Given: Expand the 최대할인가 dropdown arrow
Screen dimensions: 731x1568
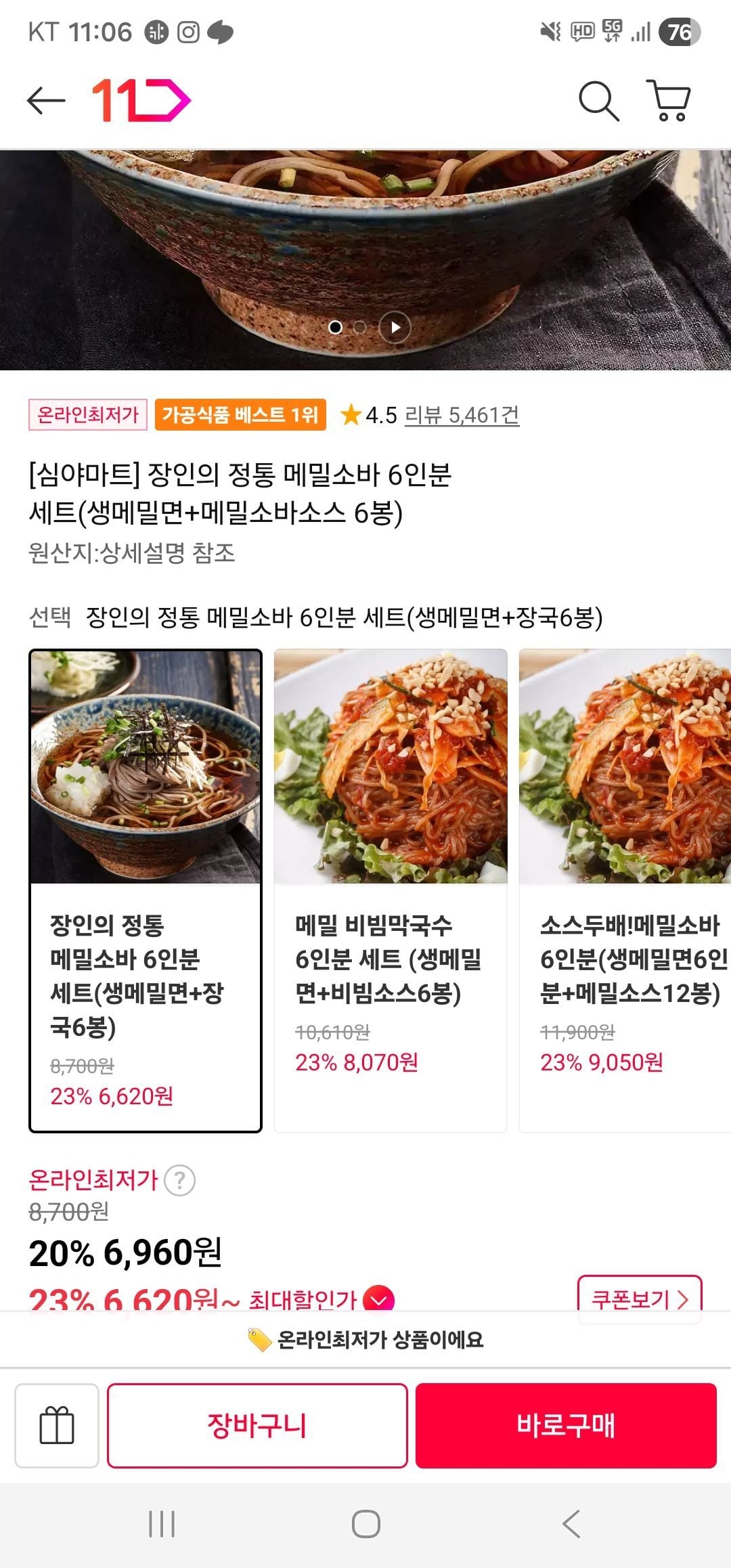Looking at the screenshot, I should pyautogui.click(x=378, y=1299).
